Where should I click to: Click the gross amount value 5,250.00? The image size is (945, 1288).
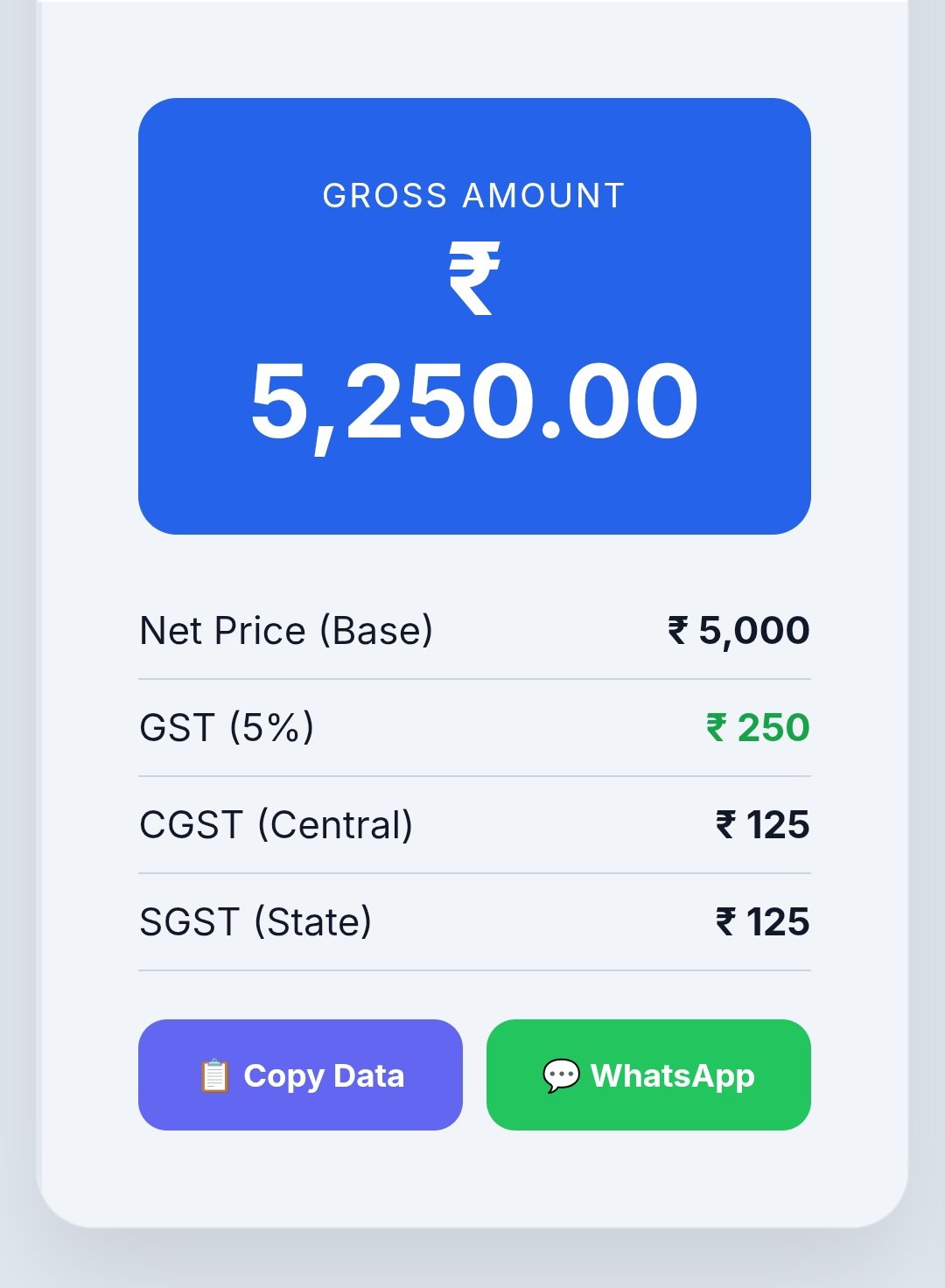[472, 400]
